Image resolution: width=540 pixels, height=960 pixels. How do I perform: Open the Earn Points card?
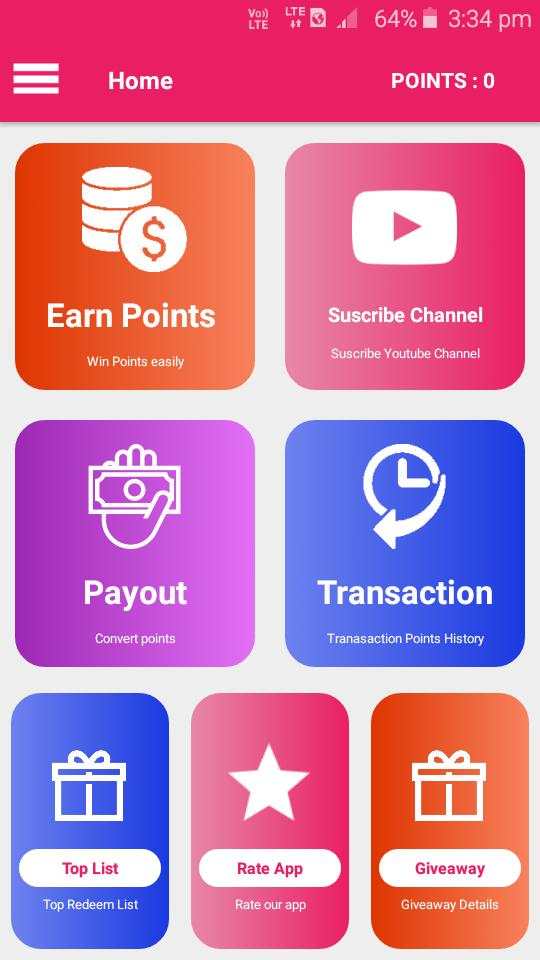135,266
